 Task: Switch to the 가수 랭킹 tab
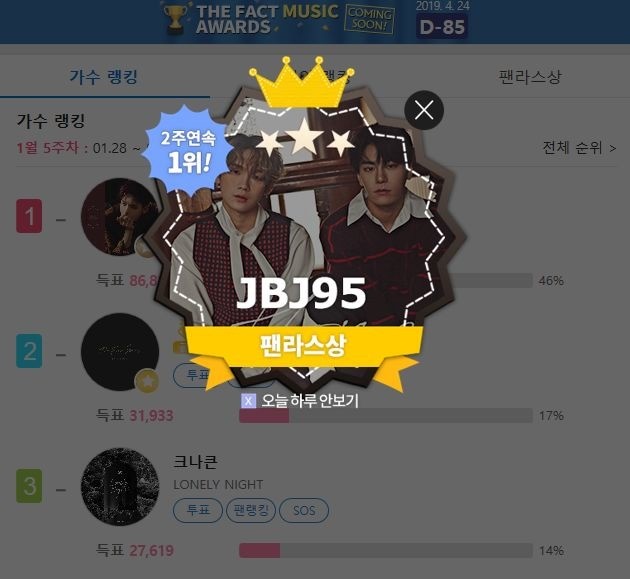point(103,76)
